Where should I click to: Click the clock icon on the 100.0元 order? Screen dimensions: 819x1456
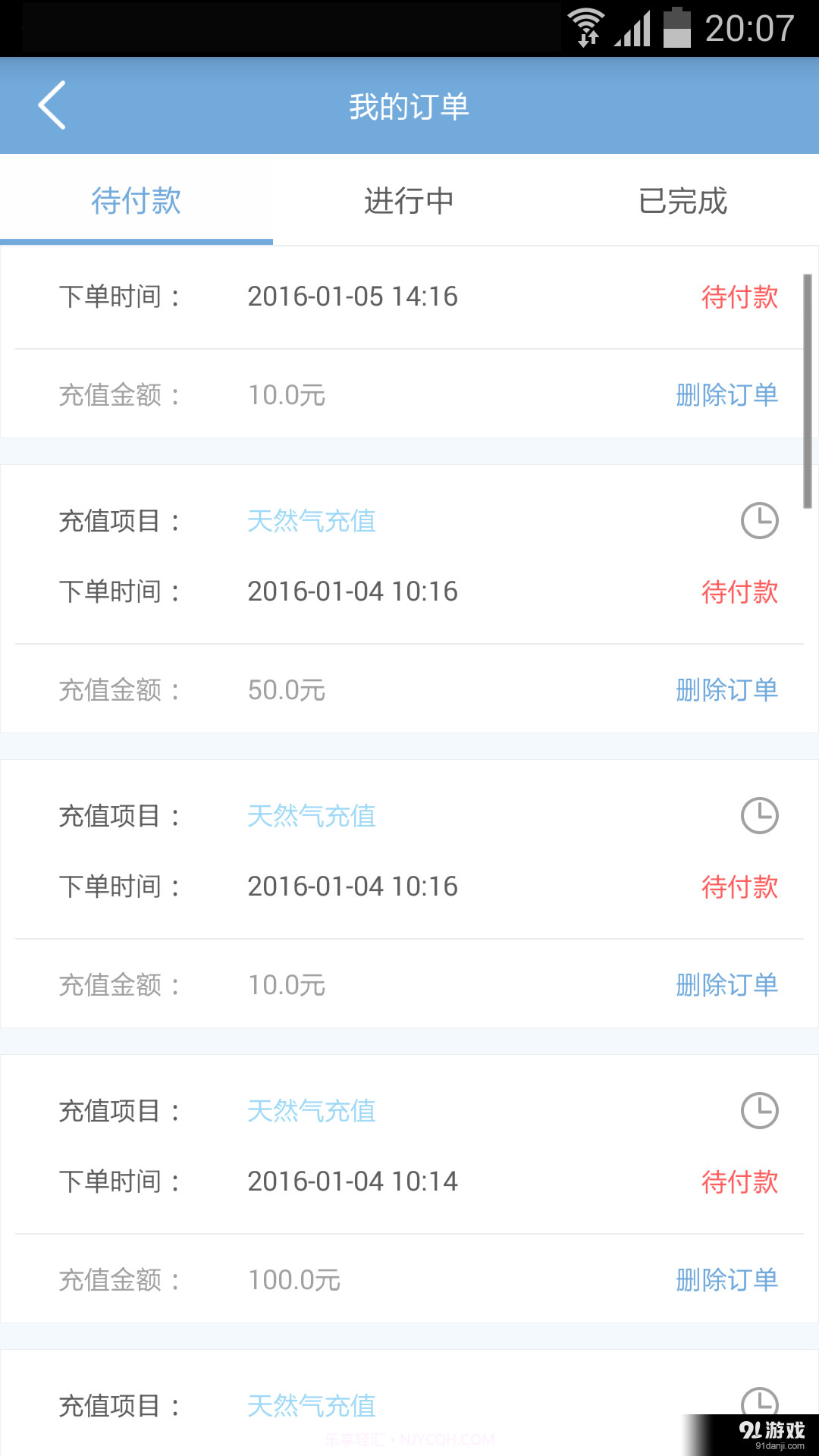pos(761,1110)
